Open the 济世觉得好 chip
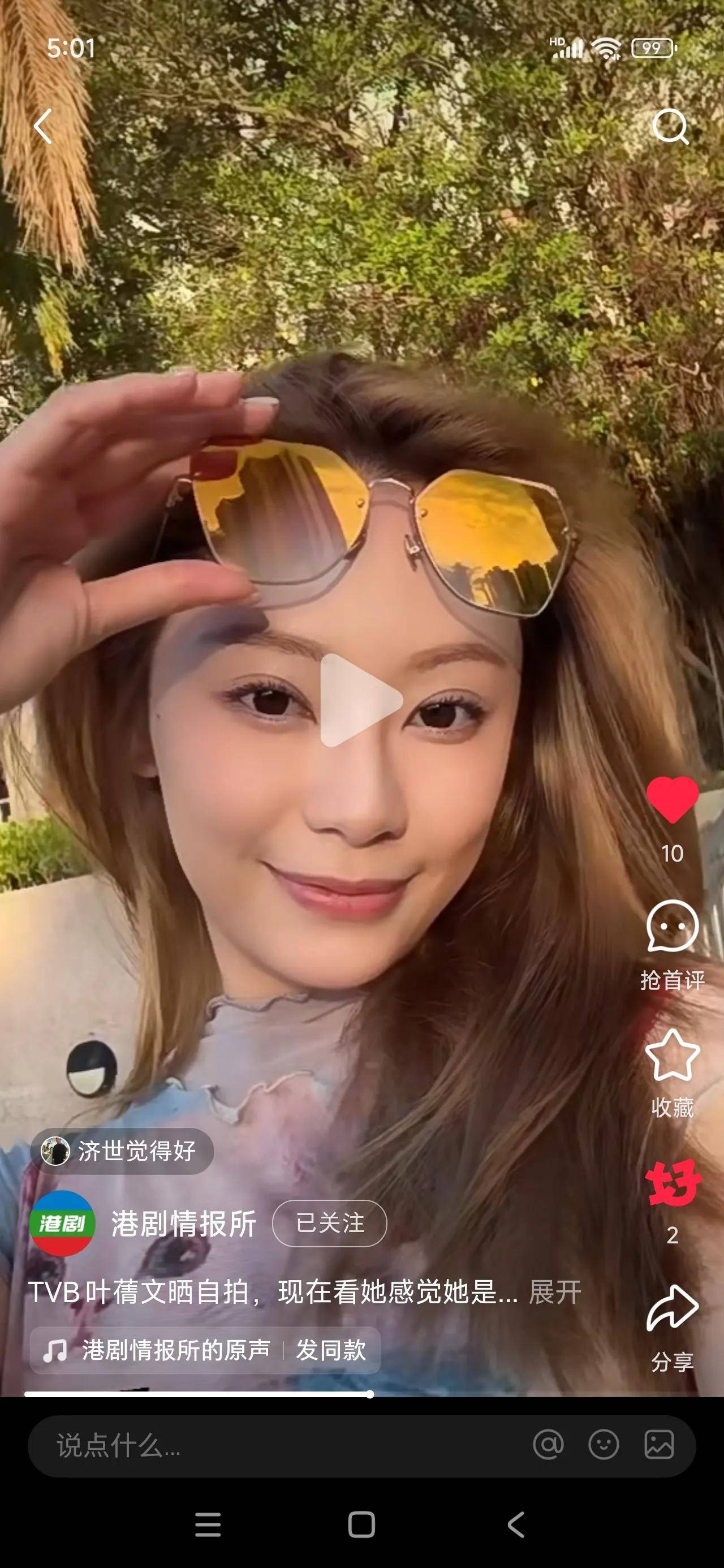Image resolution: width=724 pixels, height=1568 pixels. click(x=122, y=1151)
